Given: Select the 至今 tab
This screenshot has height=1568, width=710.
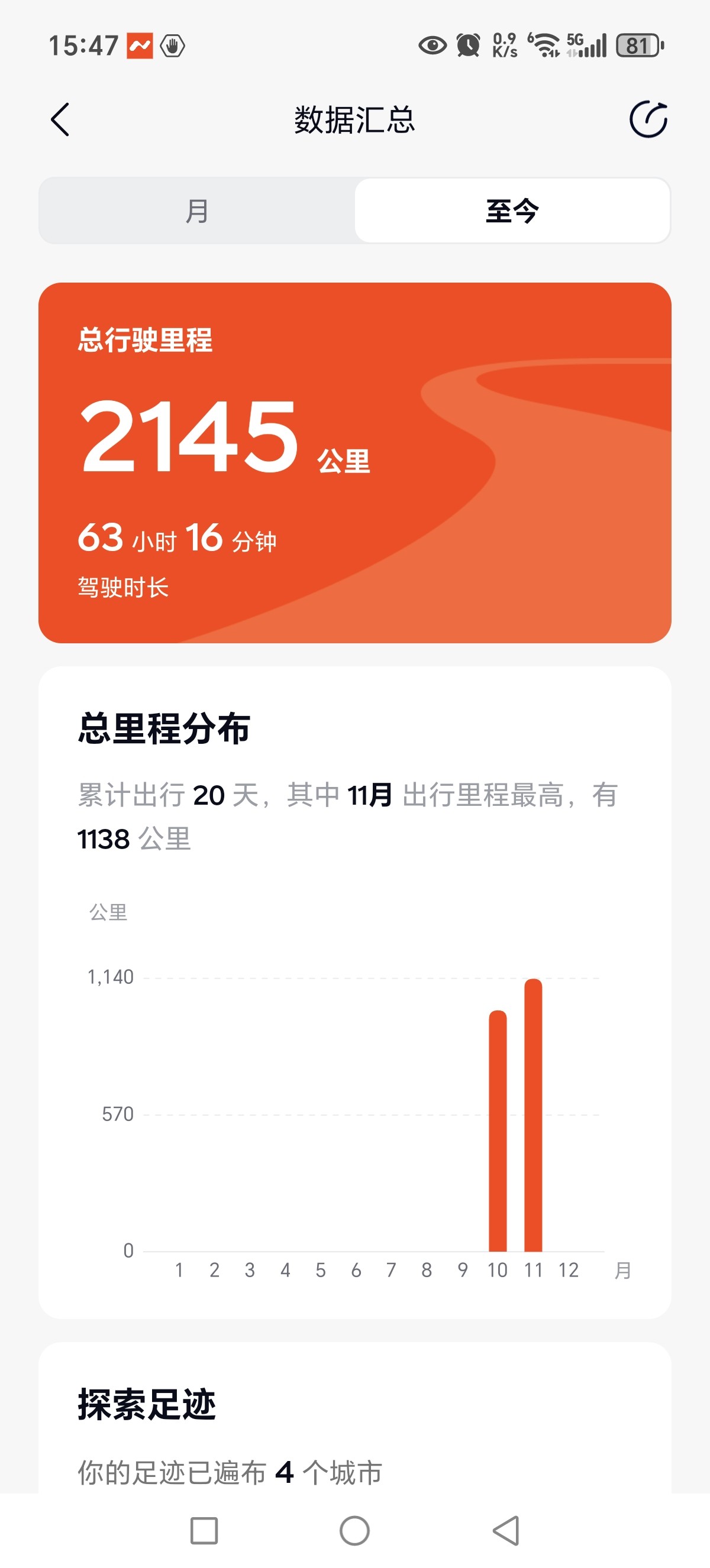Looking at the screenshot, I should [x=512, y=210].
